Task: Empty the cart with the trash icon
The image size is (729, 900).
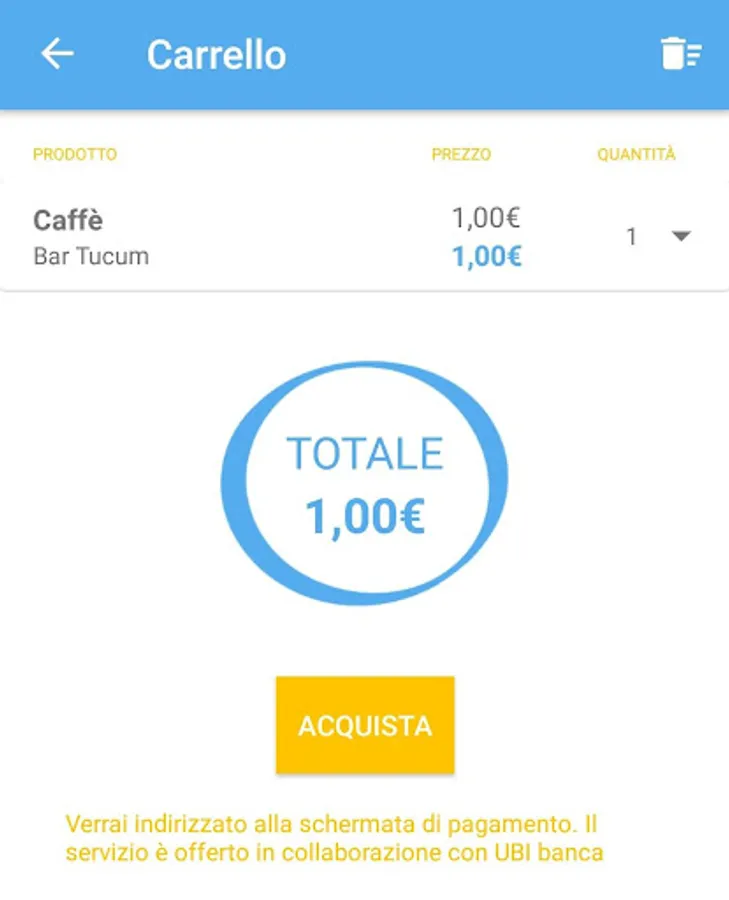Action: point(680,54)
